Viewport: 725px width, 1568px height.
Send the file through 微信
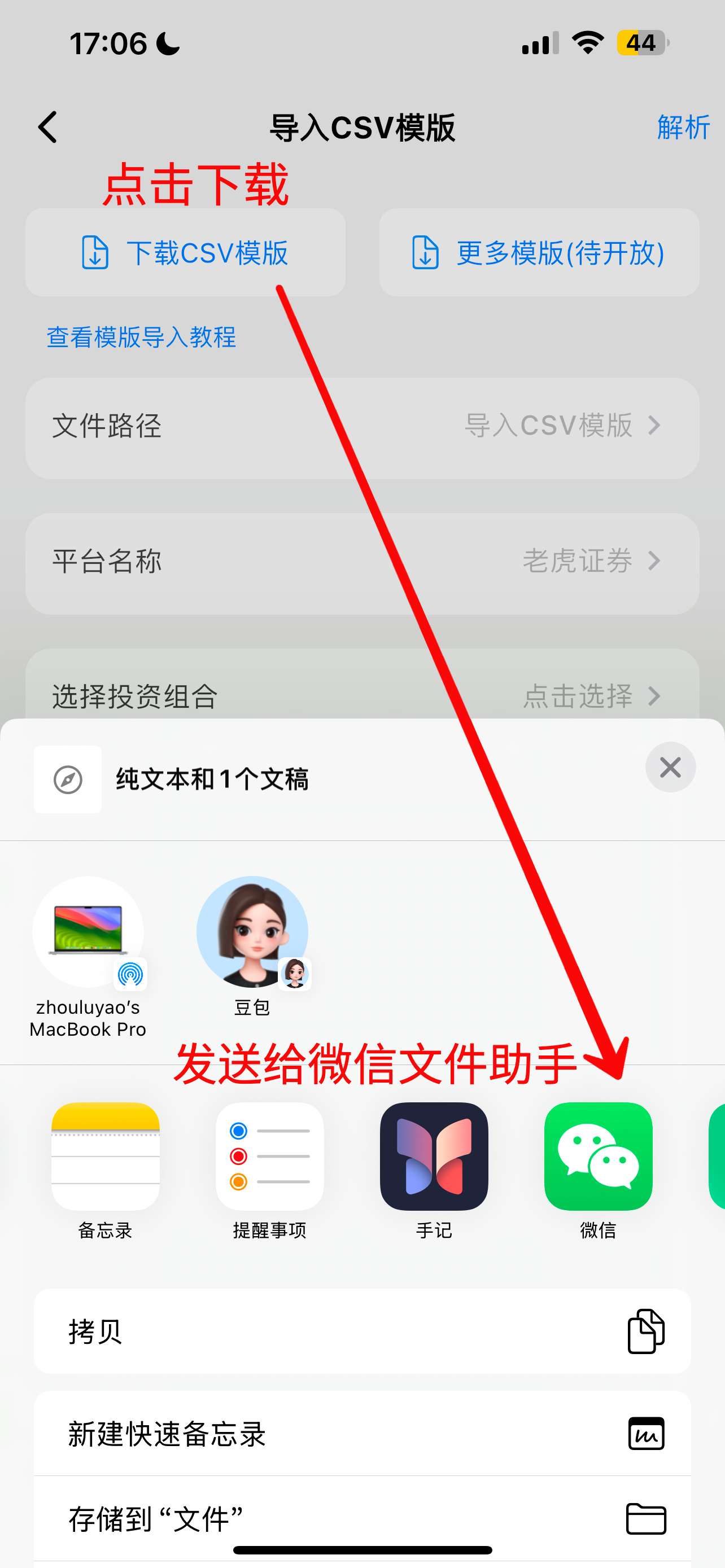coord(598,1156)
